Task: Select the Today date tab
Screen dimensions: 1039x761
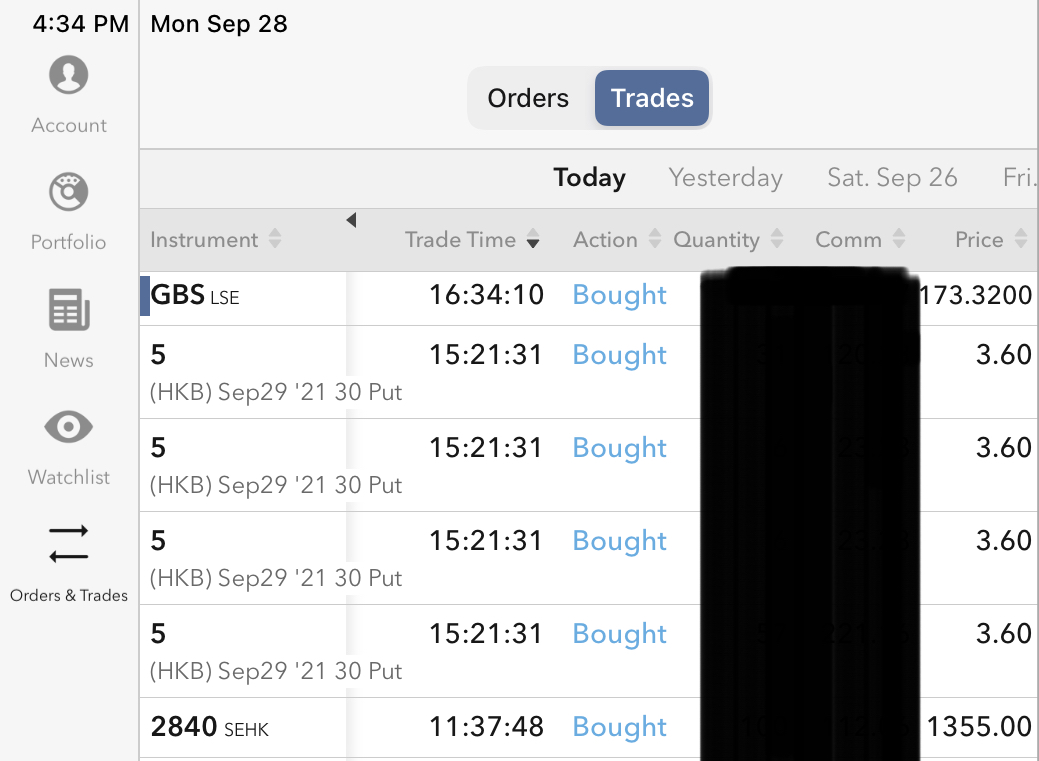Action: 589,178
